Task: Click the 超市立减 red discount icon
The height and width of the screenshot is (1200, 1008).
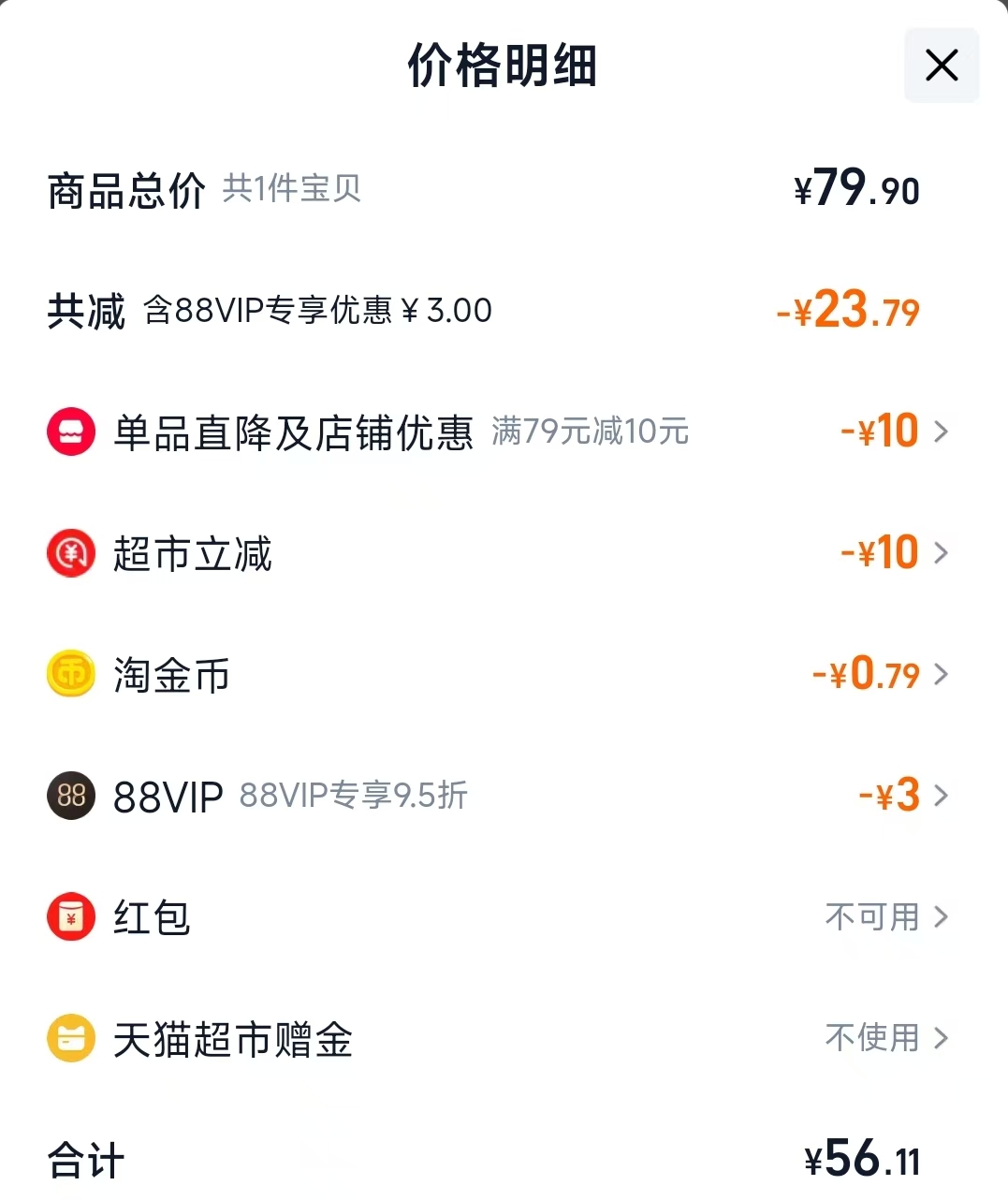Action: (x=70, y=553)
